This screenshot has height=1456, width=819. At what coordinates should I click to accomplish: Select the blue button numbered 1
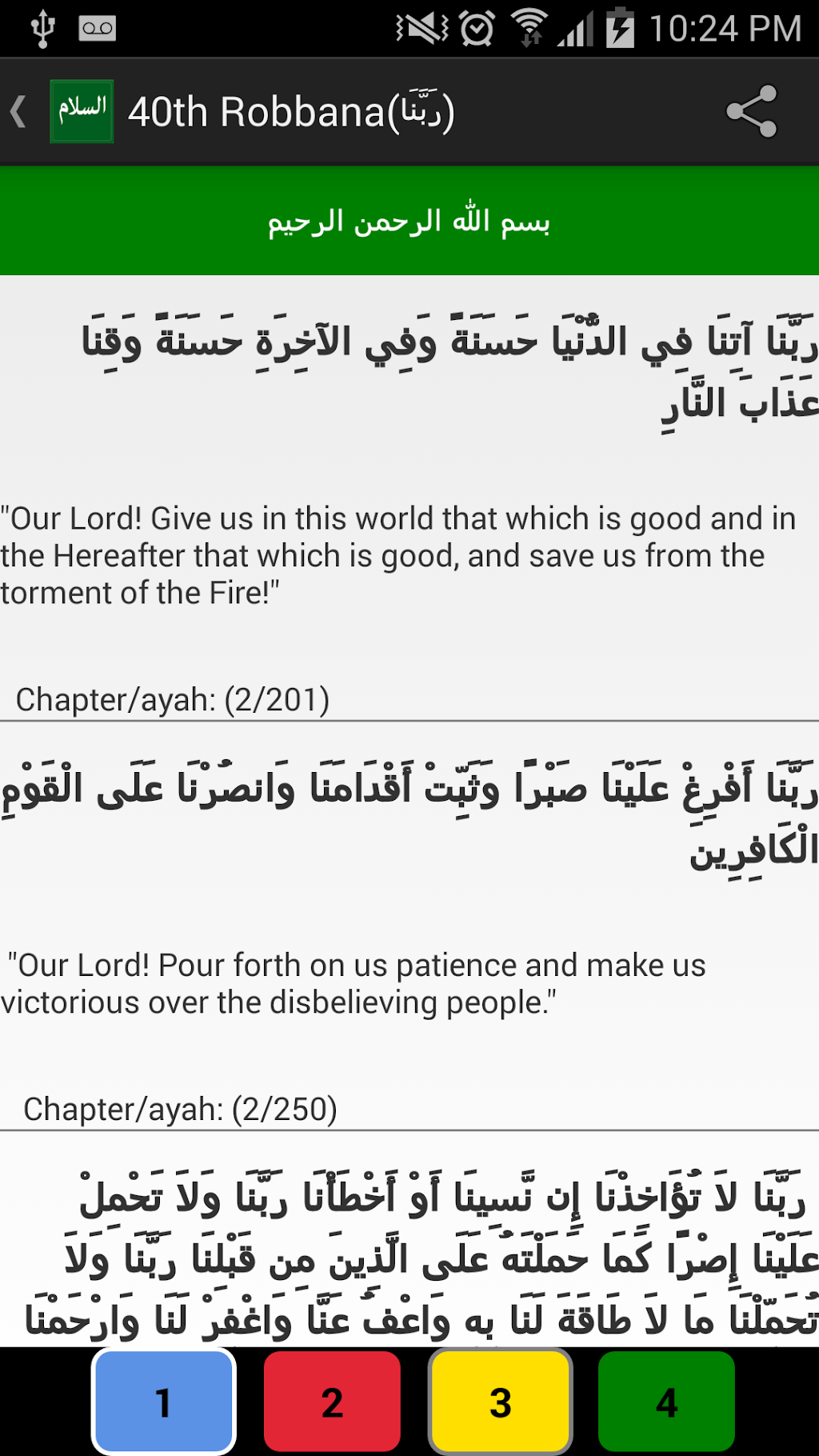tap(164, 1402)
